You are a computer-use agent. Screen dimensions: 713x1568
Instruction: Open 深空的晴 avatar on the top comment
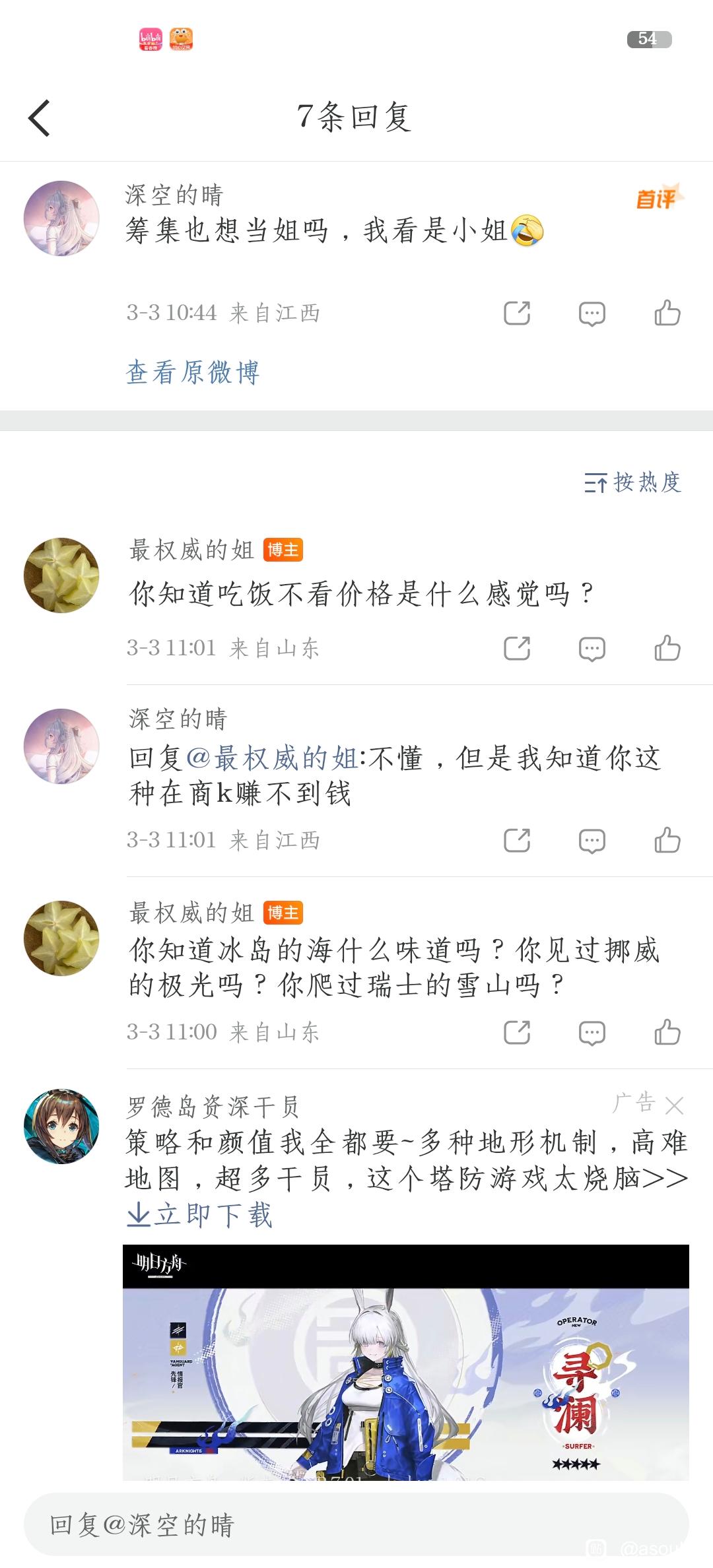[61, 218]
